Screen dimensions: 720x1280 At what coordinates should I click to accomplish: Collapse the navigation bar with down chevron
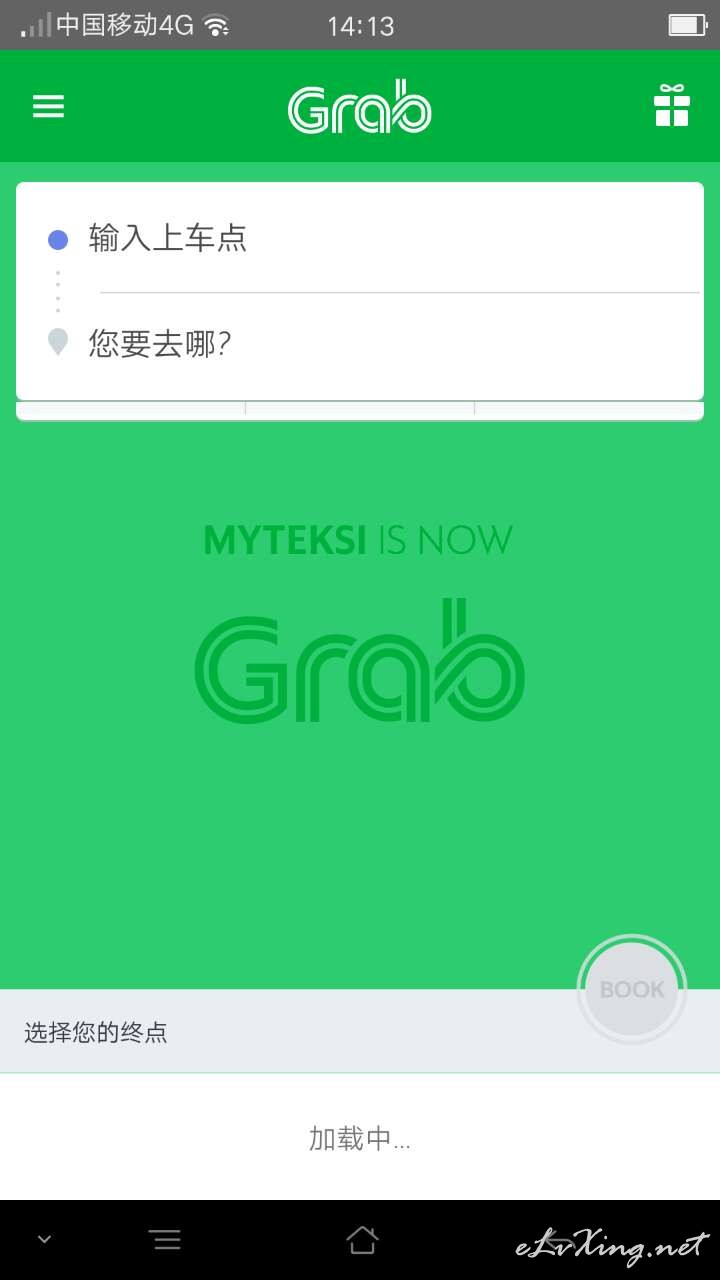44,1240
